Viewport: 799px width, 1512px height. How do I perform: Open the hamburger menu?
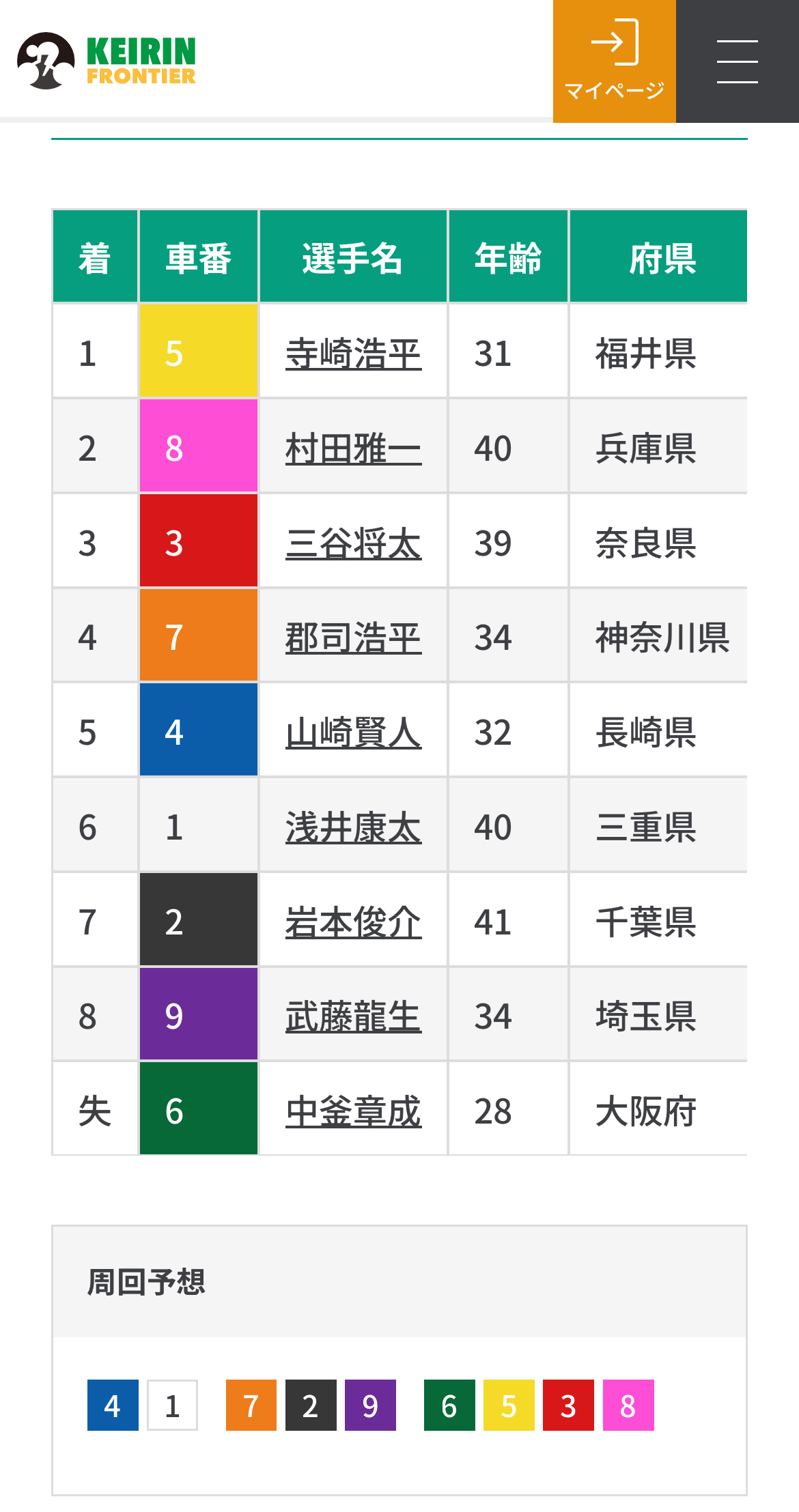[x=737, y=61]
